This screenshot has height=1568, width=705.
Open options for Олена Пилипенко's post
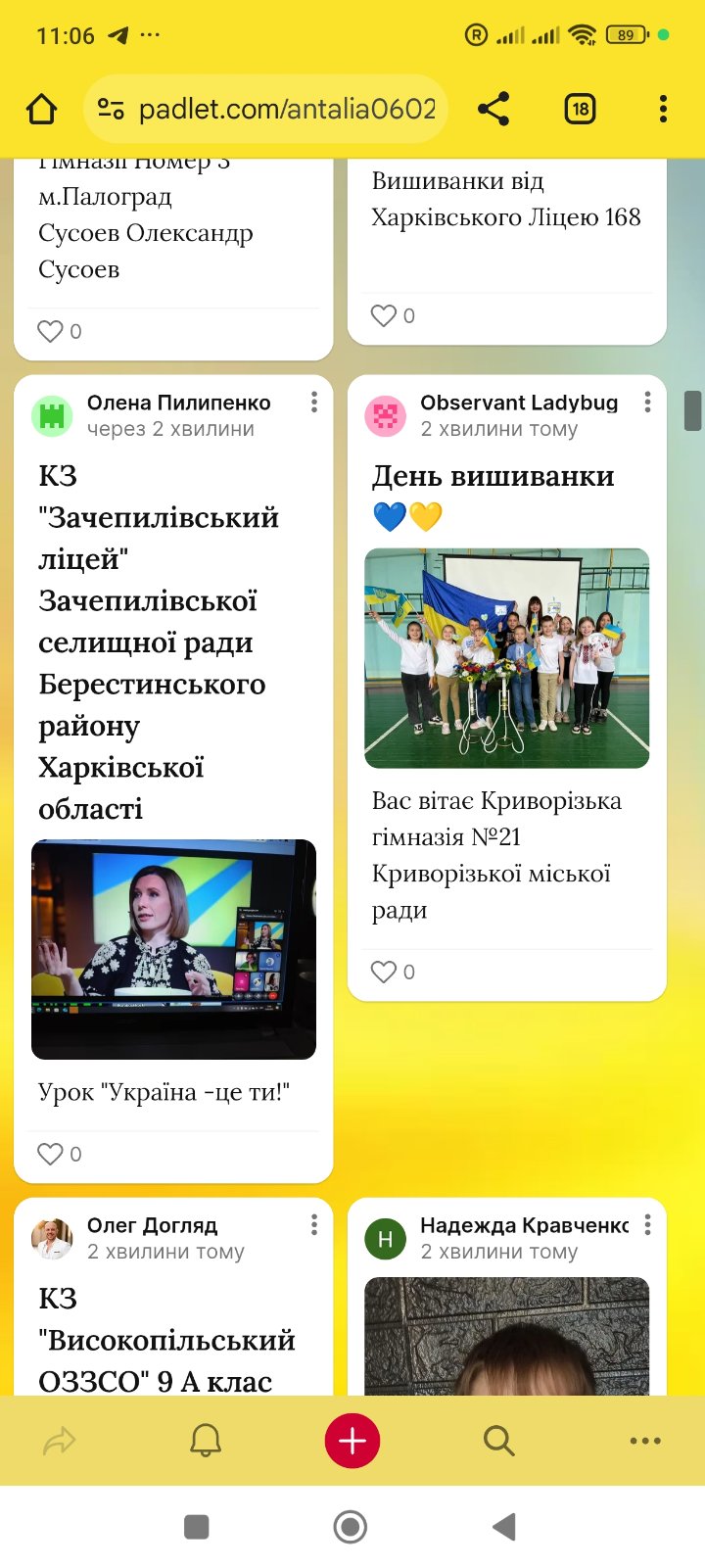314,402
